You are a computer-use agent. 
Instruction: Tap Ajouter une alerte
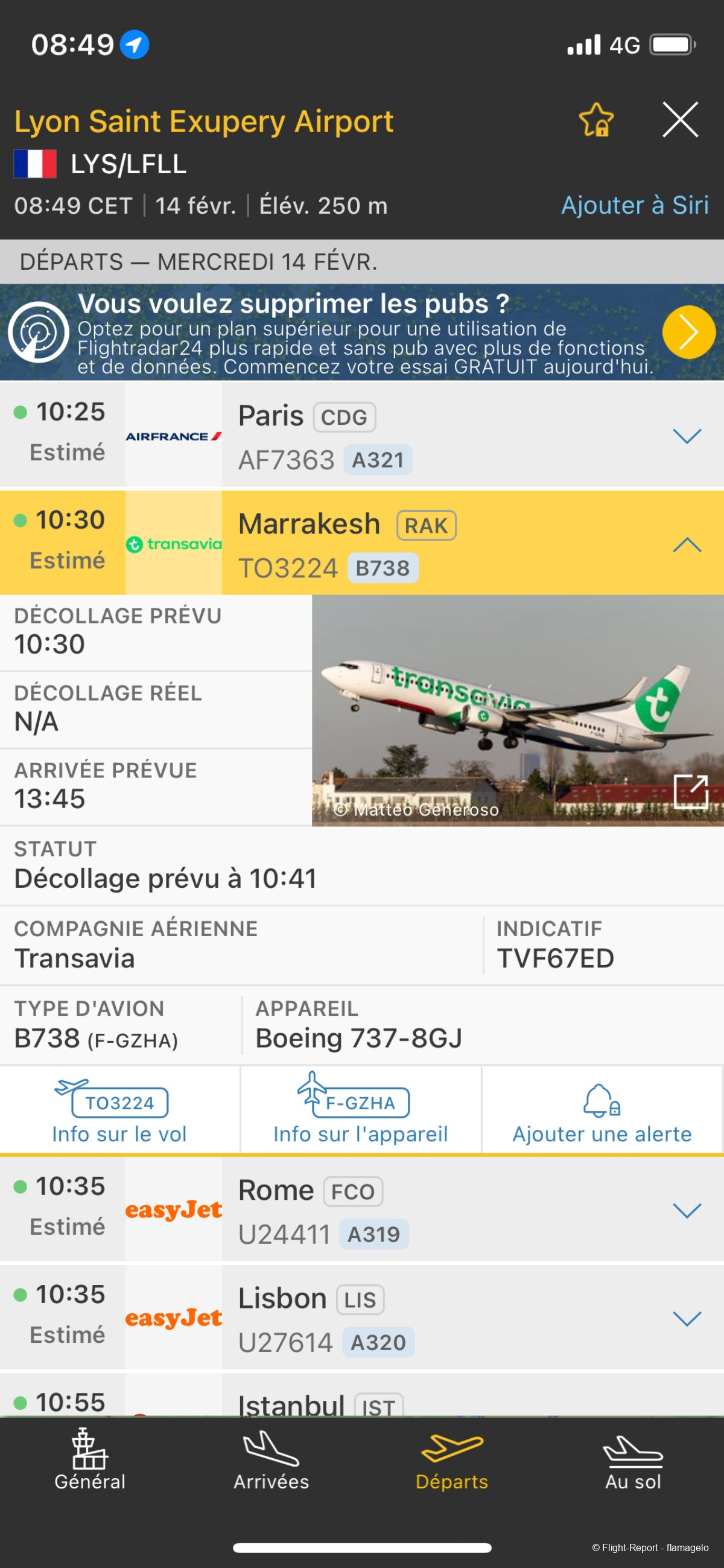[x=602, y=1110]
